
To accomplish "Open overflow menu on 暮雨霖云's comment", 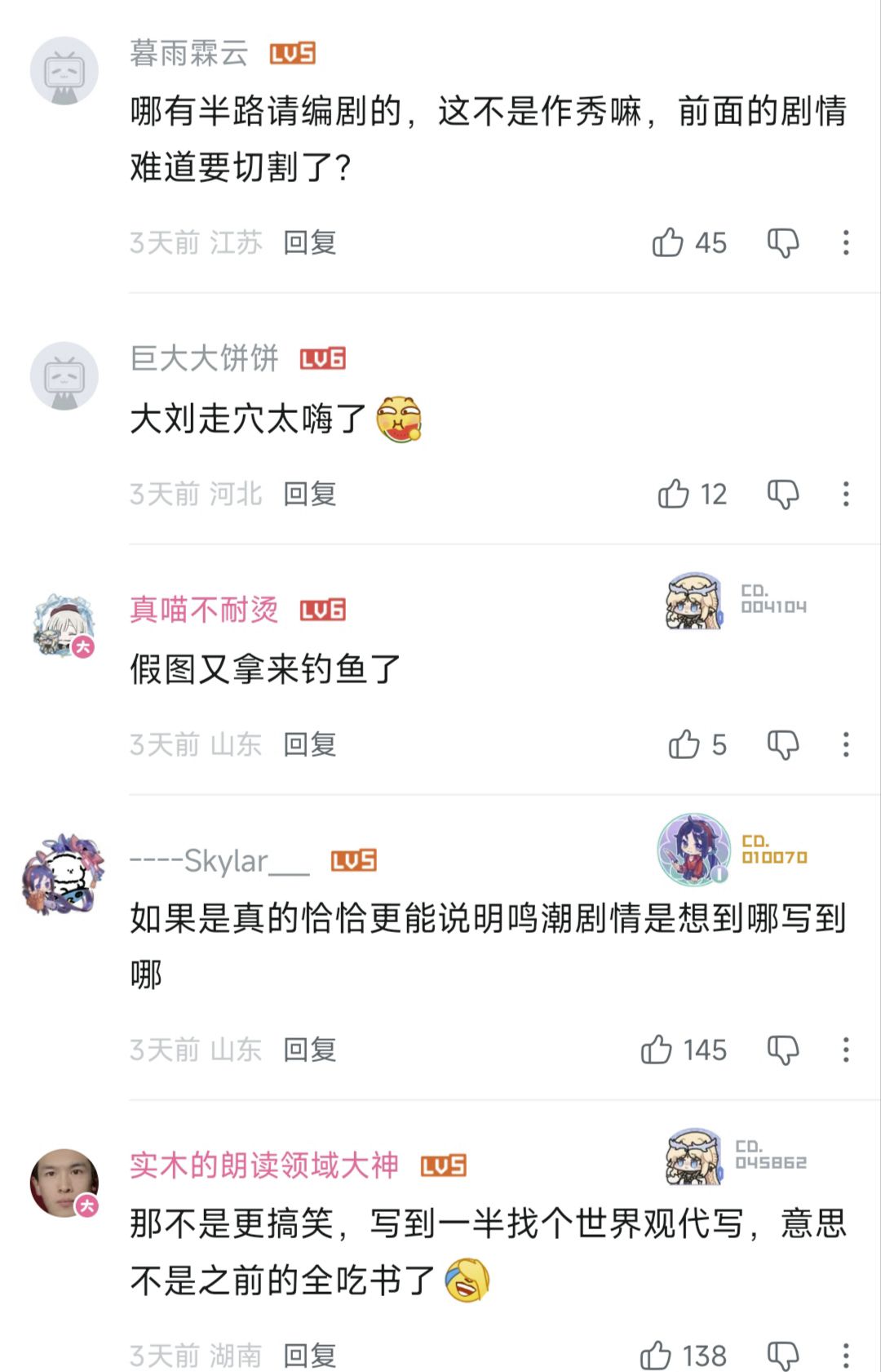I will click(x=846, y=242).
